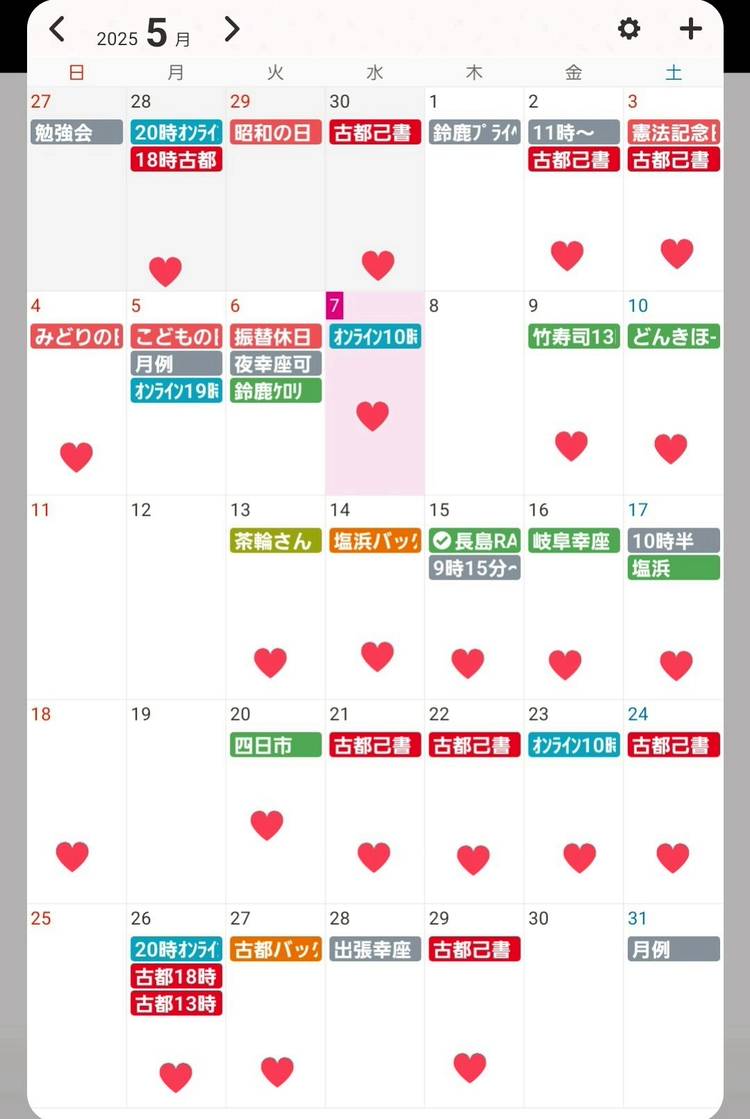This screenshot has width=750, height=1119.
Task: Open the 岐阜幸座 event on May 16
Action: tap(574, 541)
